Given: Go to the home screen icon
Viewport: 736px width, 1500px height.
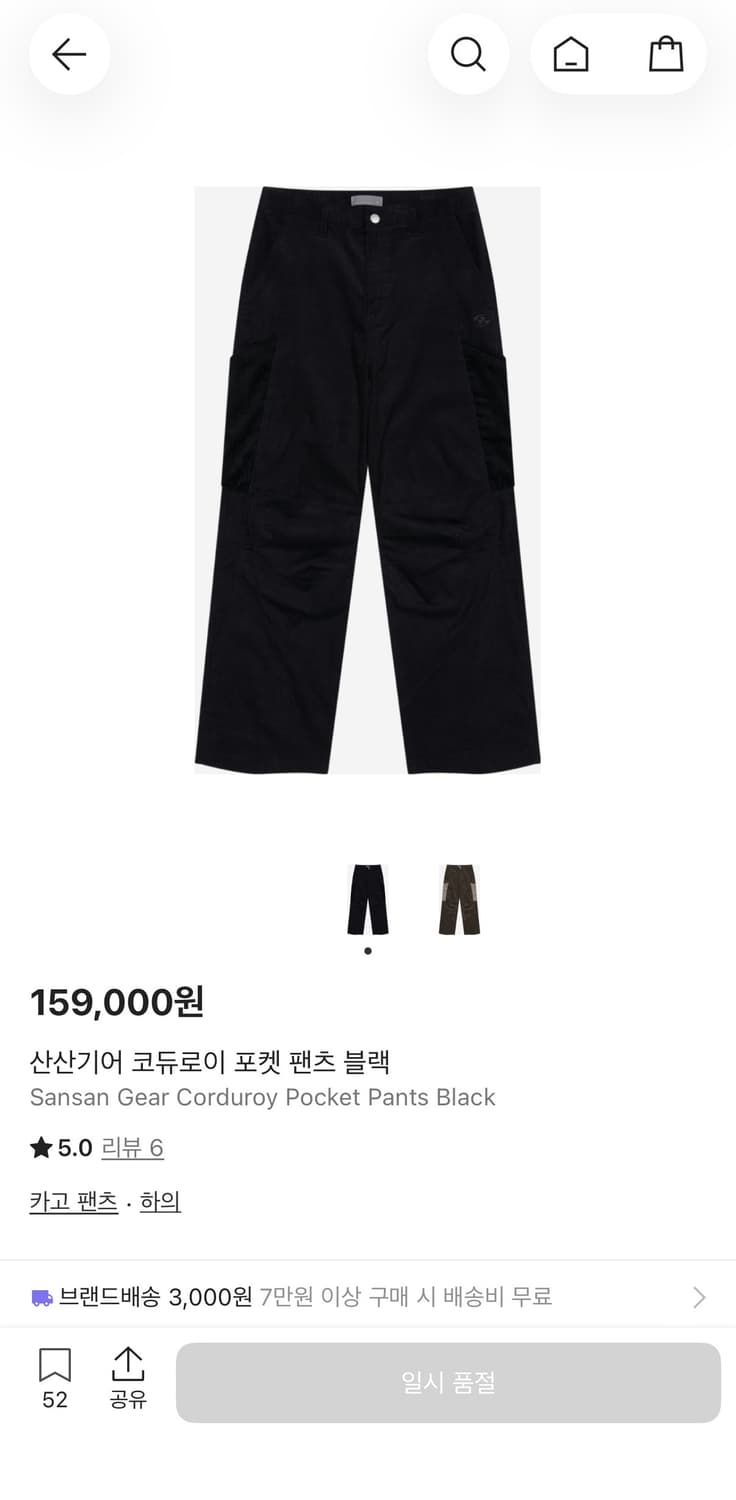Looking at the screenshot, I should [570, 54].
